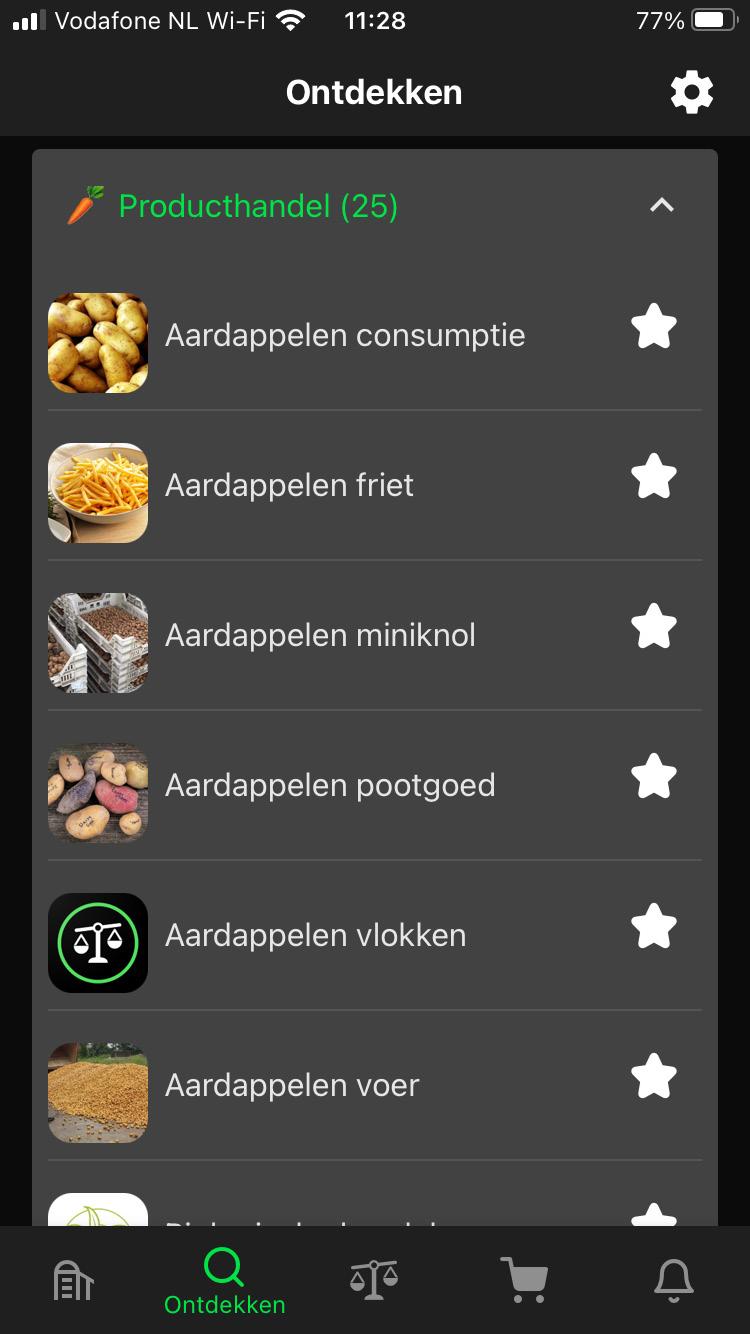
Task: Open Aardappelen friet
Action: (289, 485)
